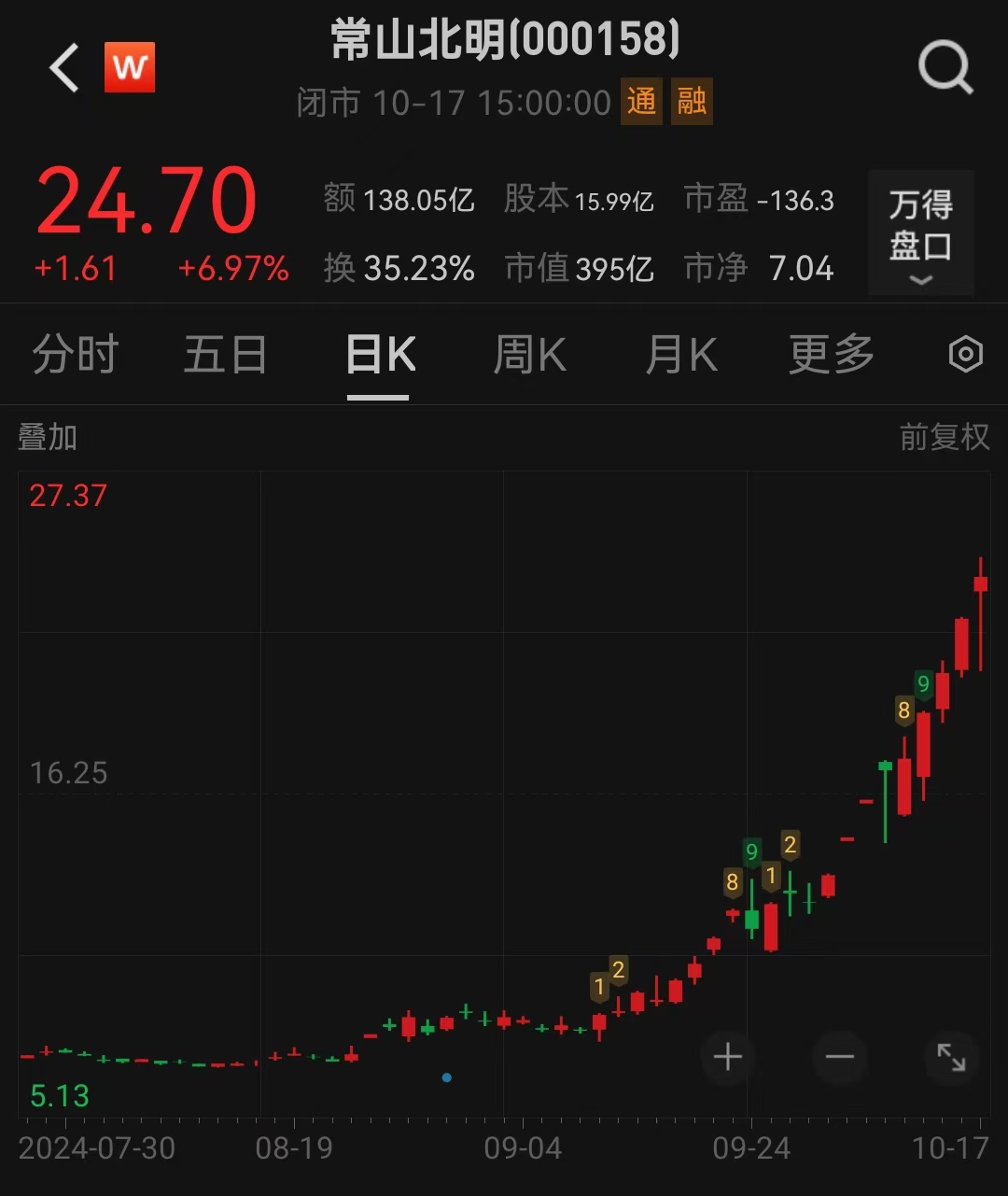Expand the 万得盘口 panel
This screenshot has height=1196, width=1008.
click(x=920, y=233)
